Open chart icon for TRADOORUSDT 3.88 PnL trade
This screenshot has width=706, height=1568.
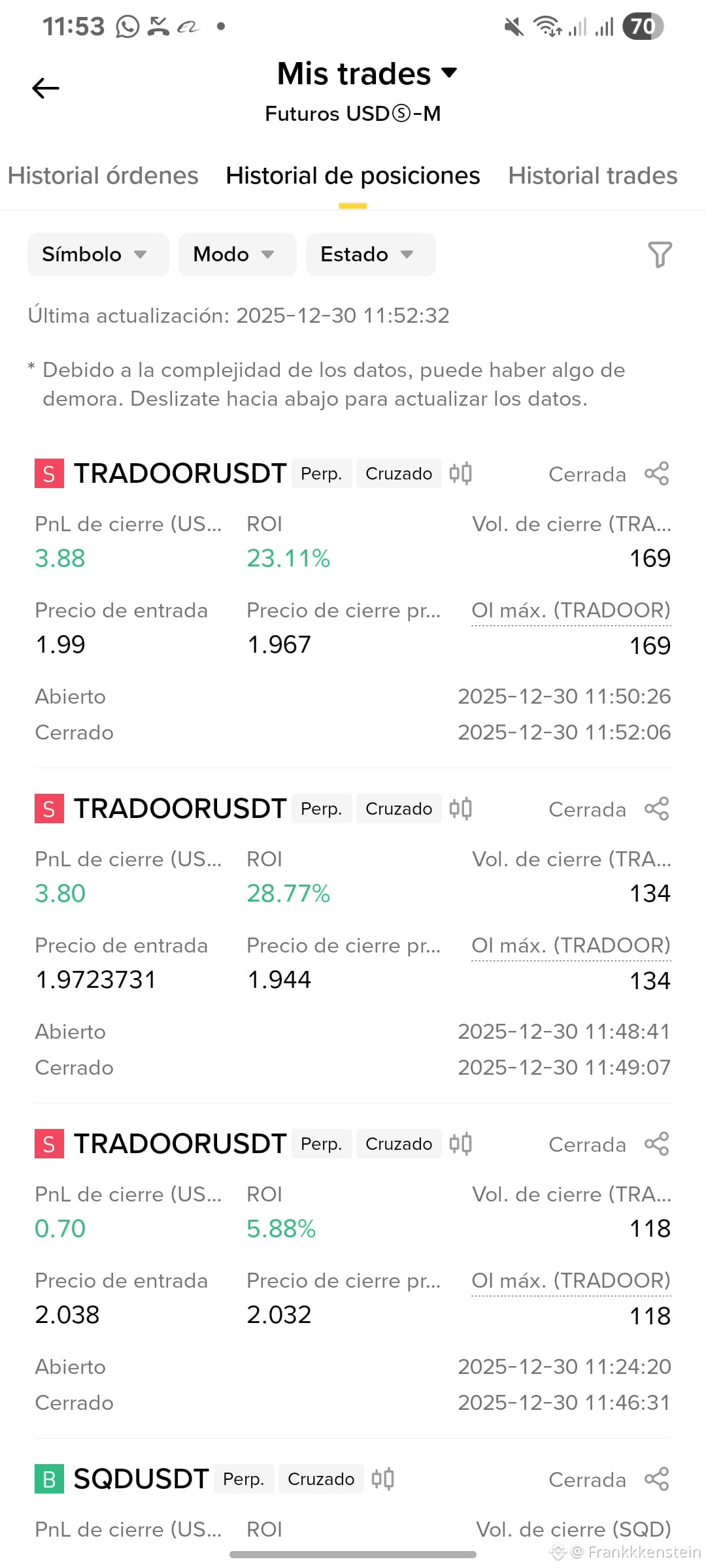461,473
